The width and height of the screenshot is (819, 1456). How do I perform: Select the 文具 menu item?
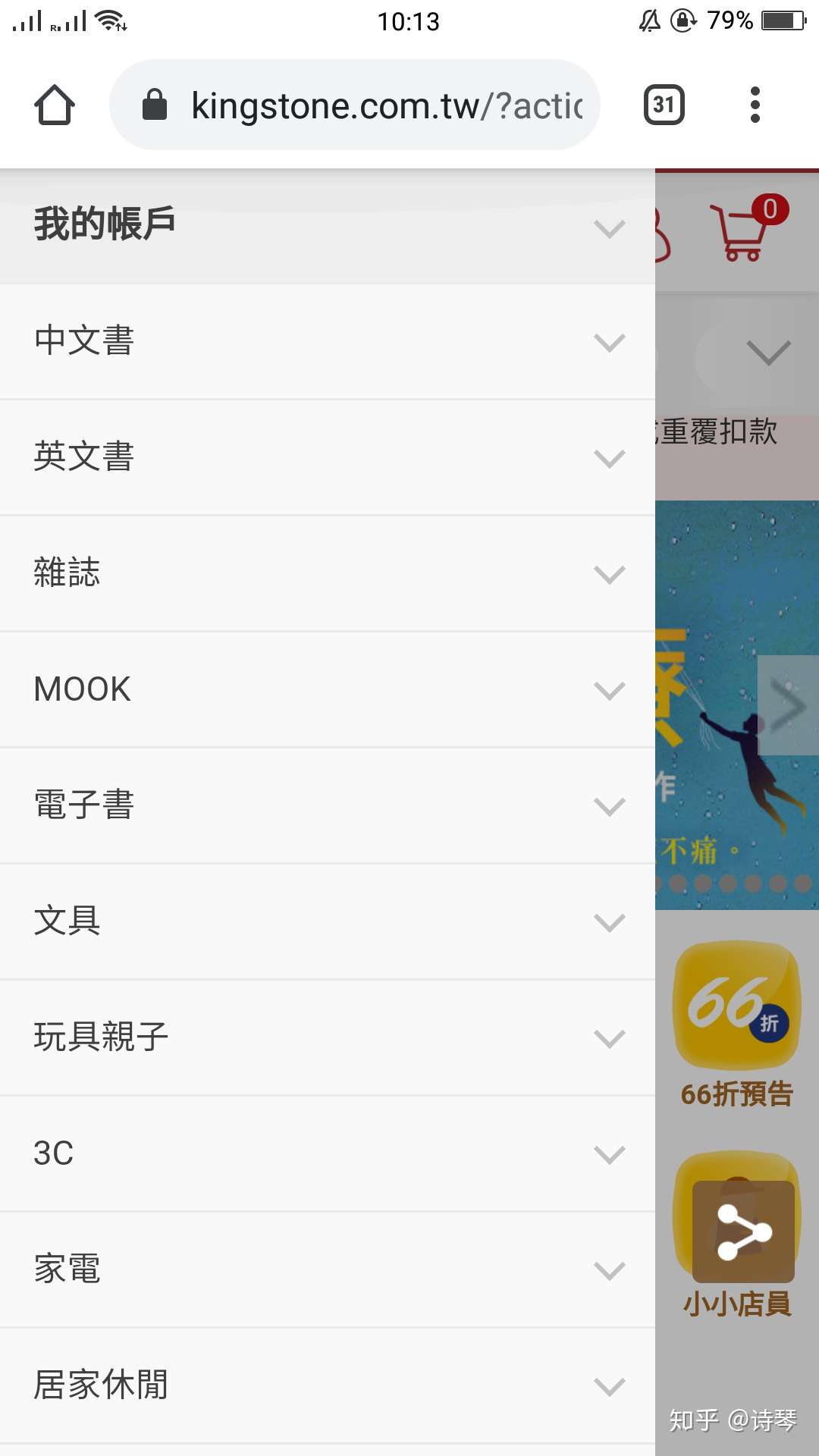tap(303, 921)
